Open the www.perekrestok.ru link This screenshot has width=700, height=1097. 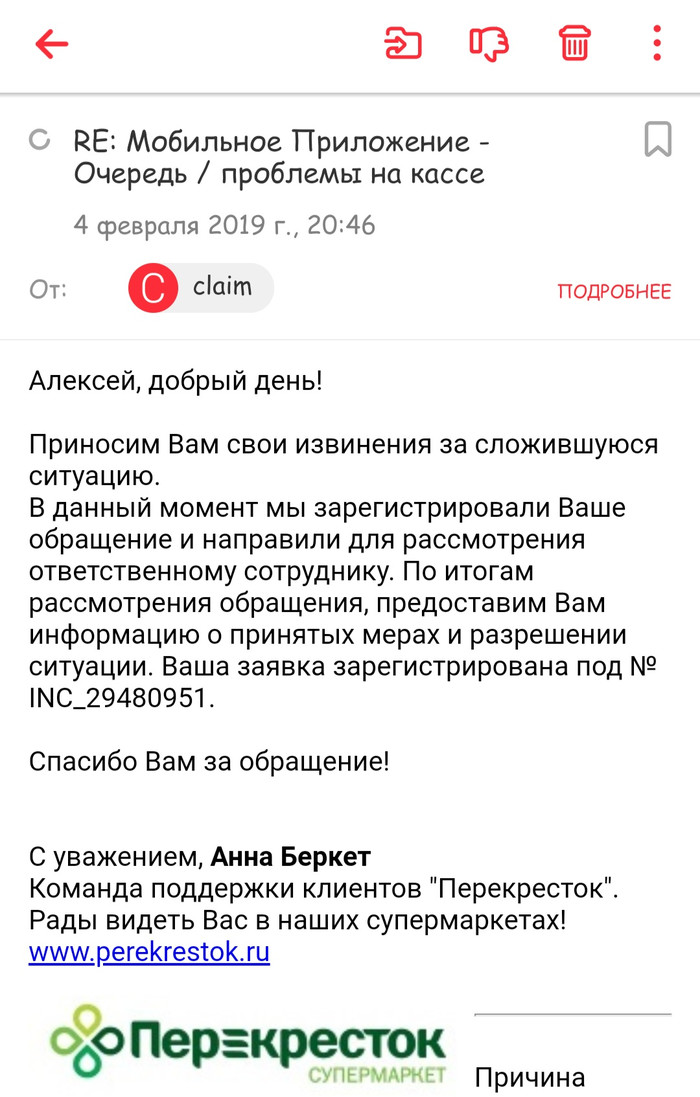pyautogui.click(x=149, y=952)
